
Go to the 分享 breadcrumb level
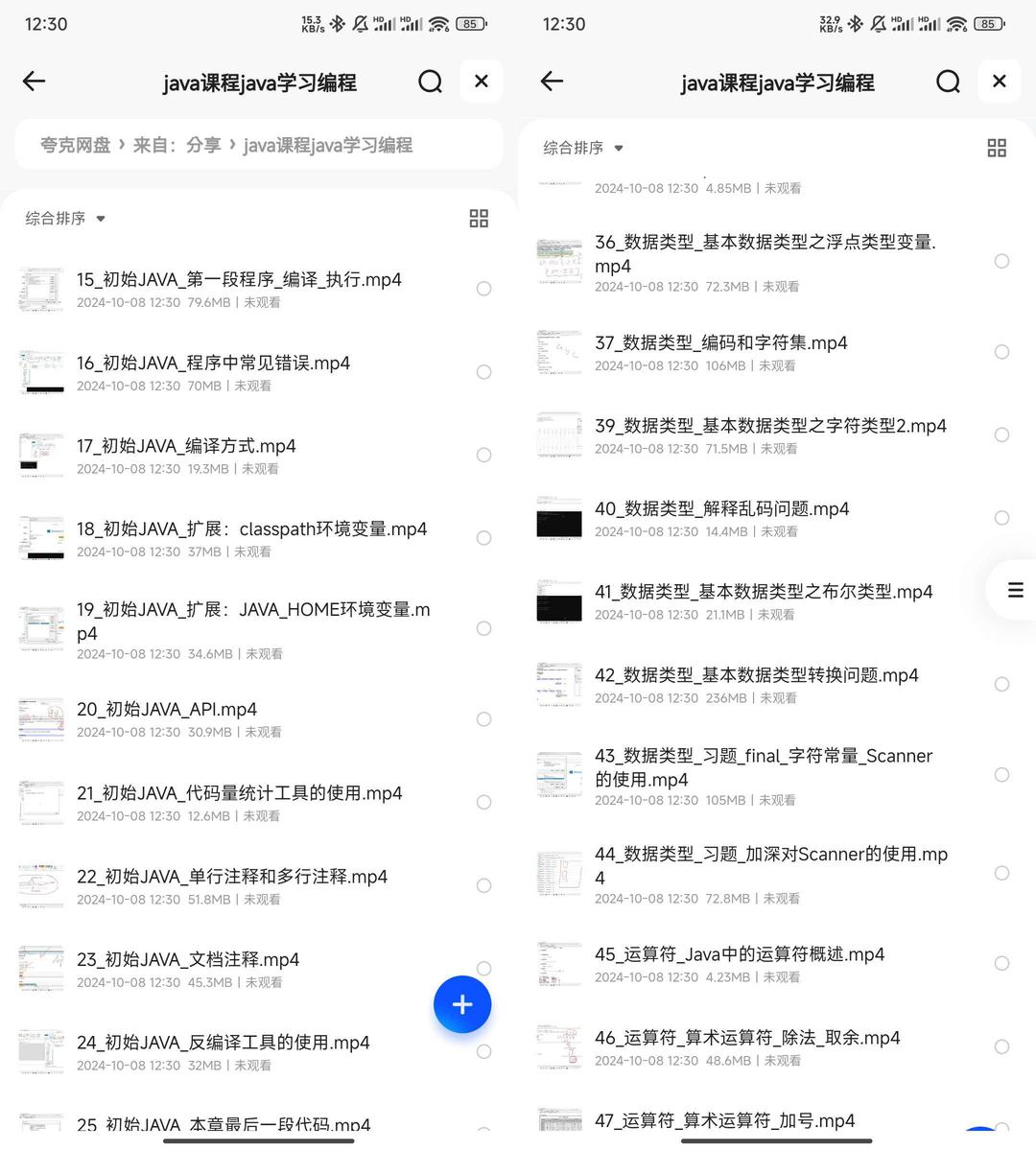tap(203, 145)
